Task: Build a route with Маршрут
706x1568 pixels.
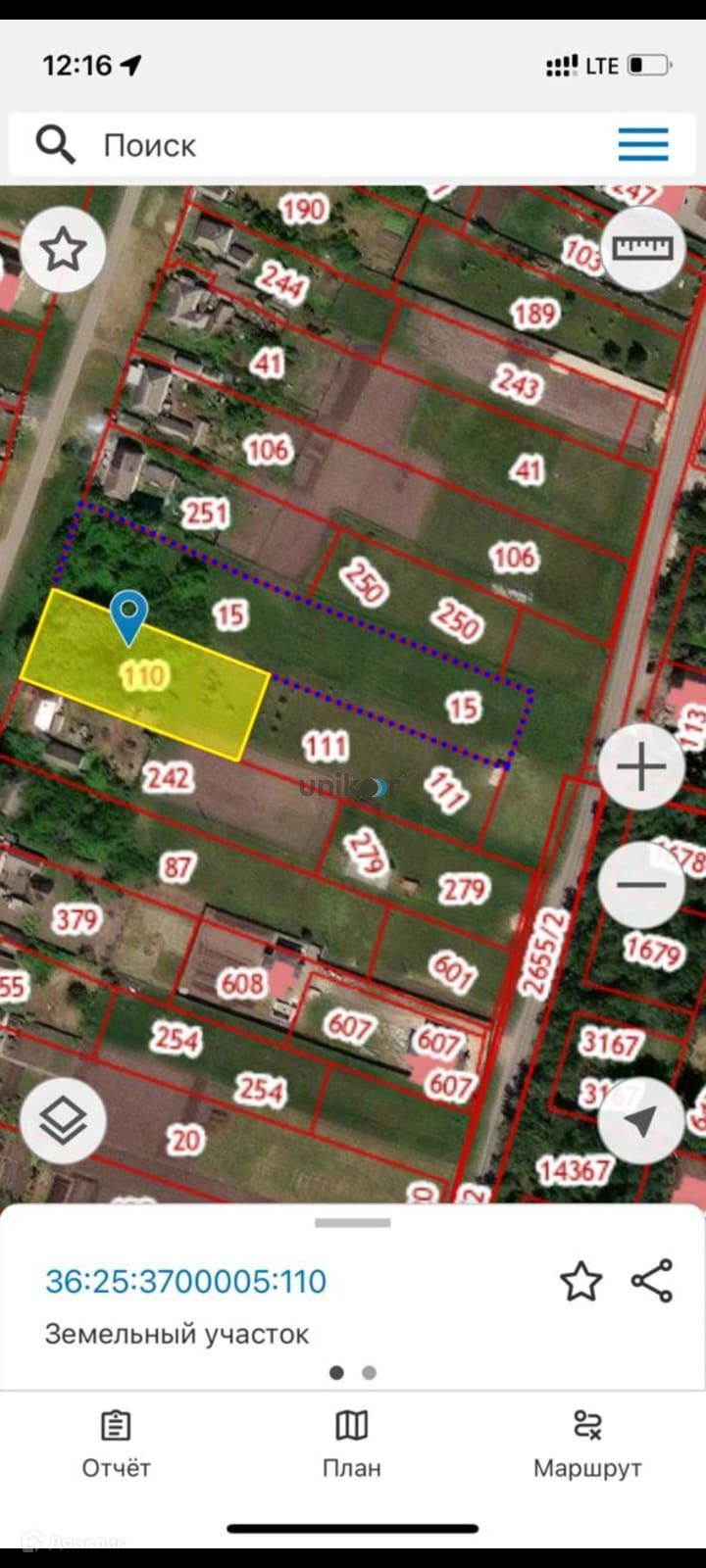Action: [x=587, y=1445]
